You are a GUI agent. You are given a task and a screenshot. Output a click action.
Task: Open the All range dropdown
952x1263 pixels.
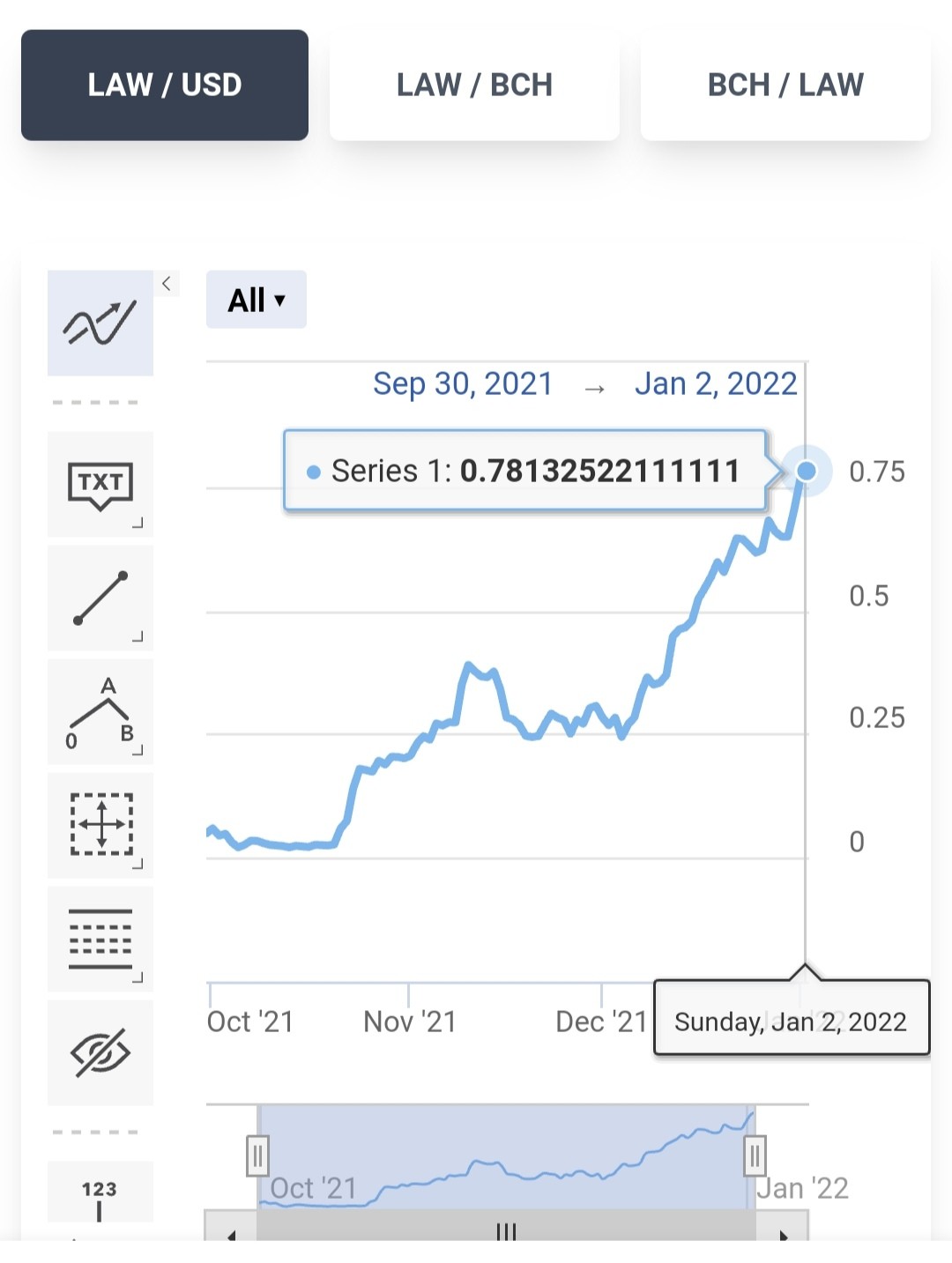point(257,300)
